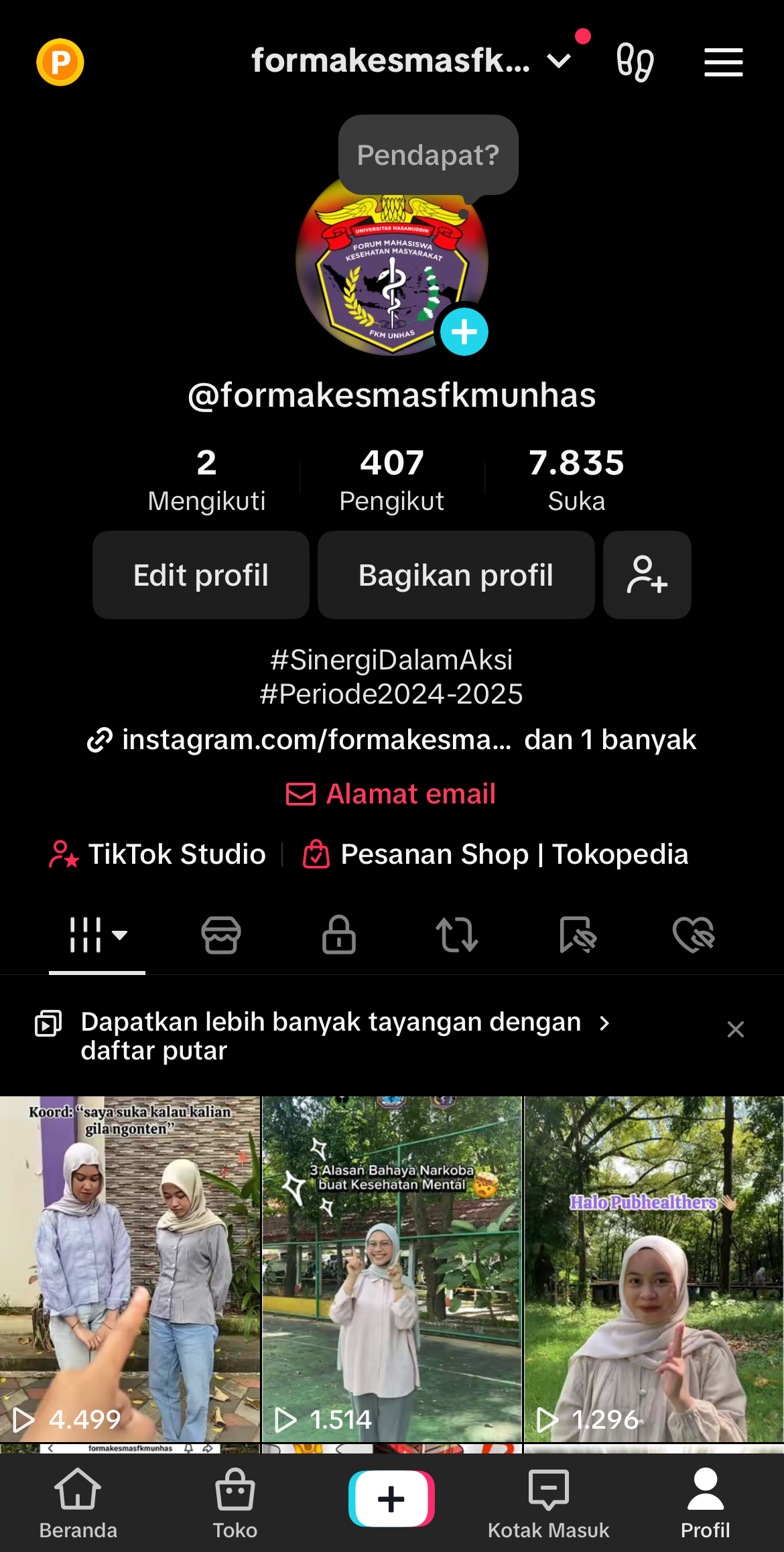Open Edit profil

[201, 575]
